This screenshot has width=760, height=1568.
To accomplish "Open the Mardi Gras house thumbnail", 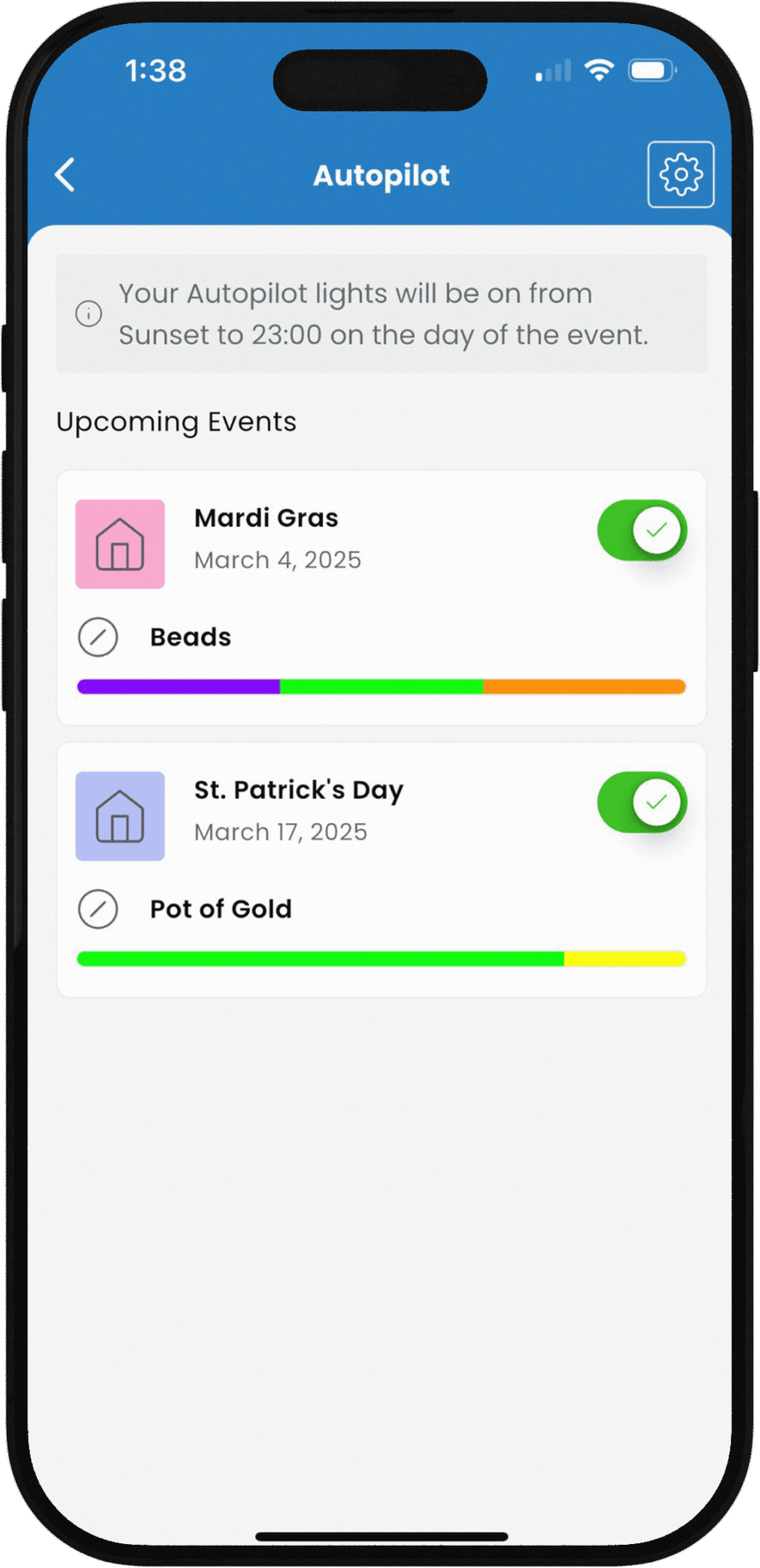I will 120,544.
